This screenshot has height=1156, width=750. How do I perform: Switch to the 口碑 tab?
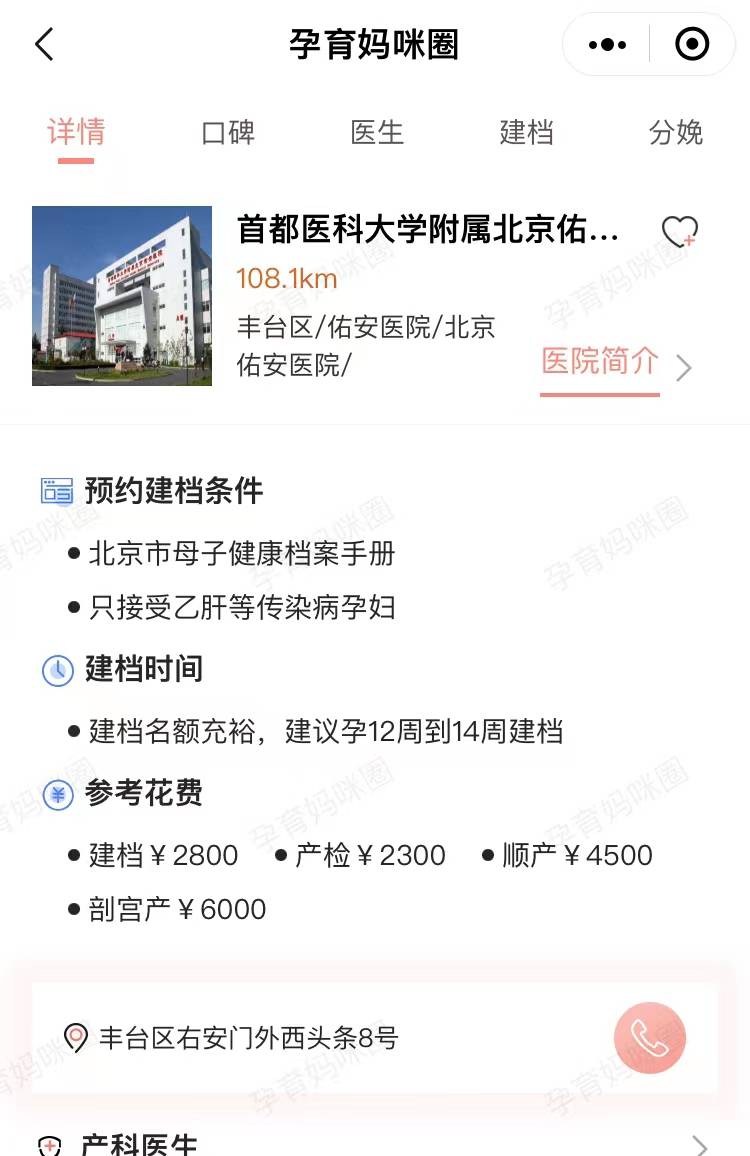pos(228,133)
